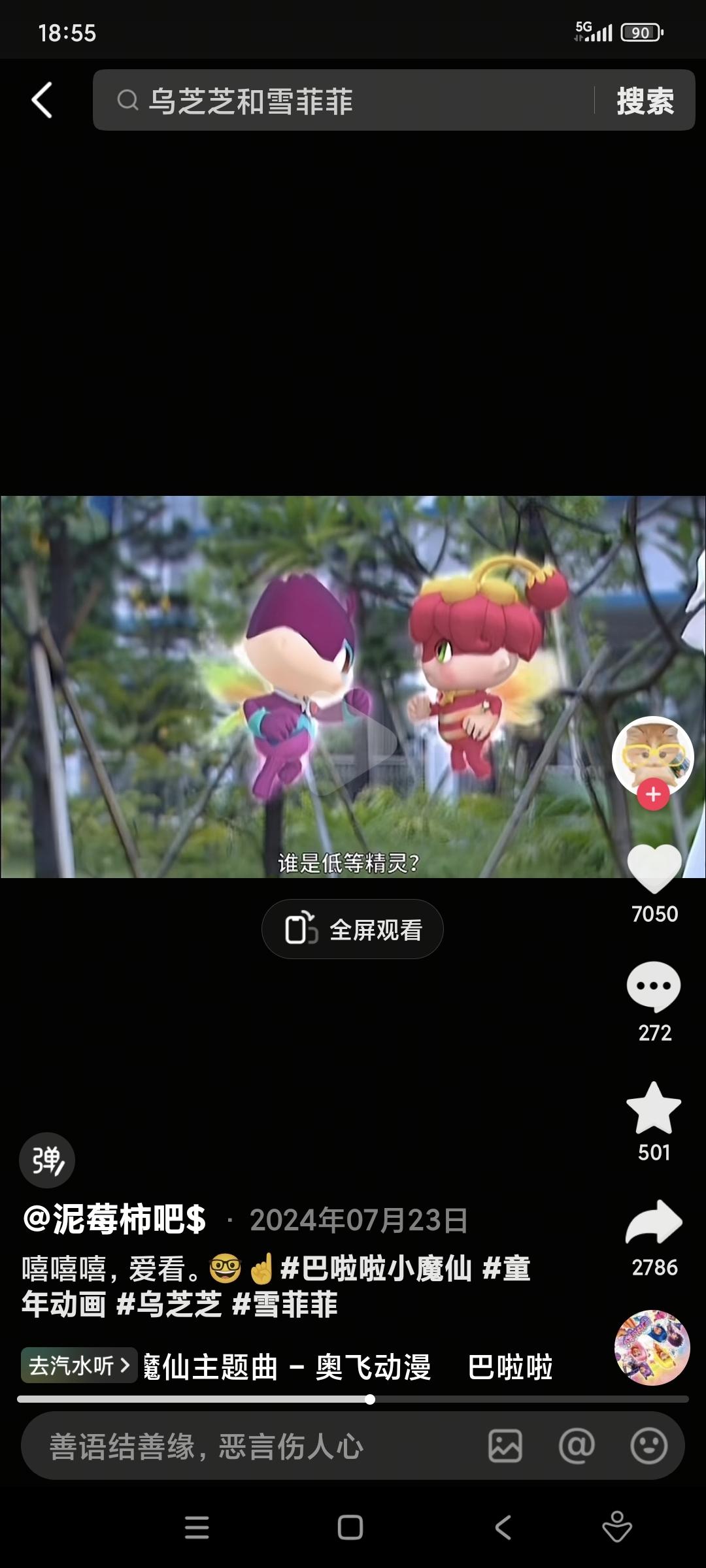Like this video with the heart
The width and height of the screenshot is (706, 1568).
pyautogui.click(x=654, y=869)
